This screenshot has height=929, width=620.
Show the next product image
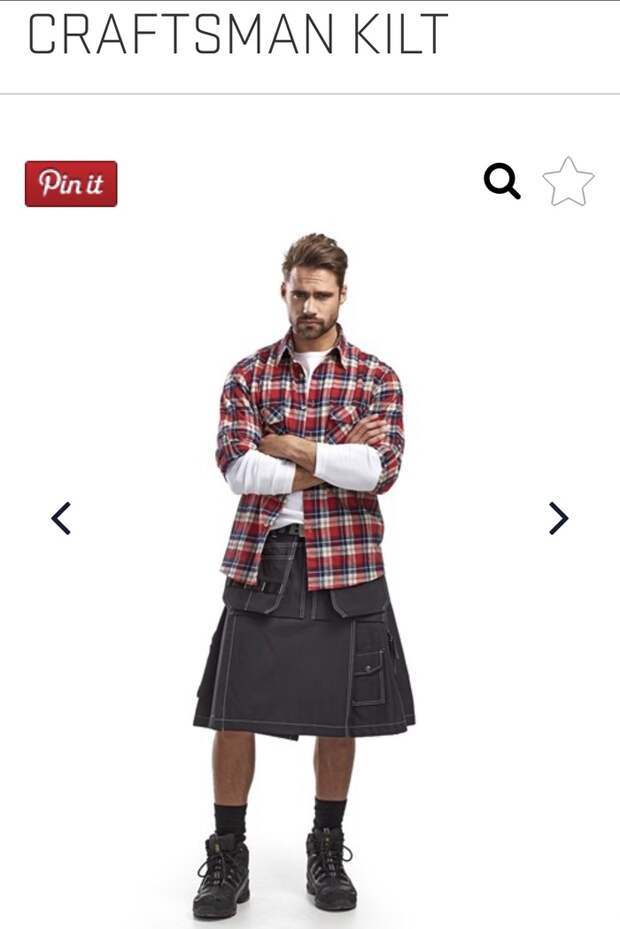558,518
